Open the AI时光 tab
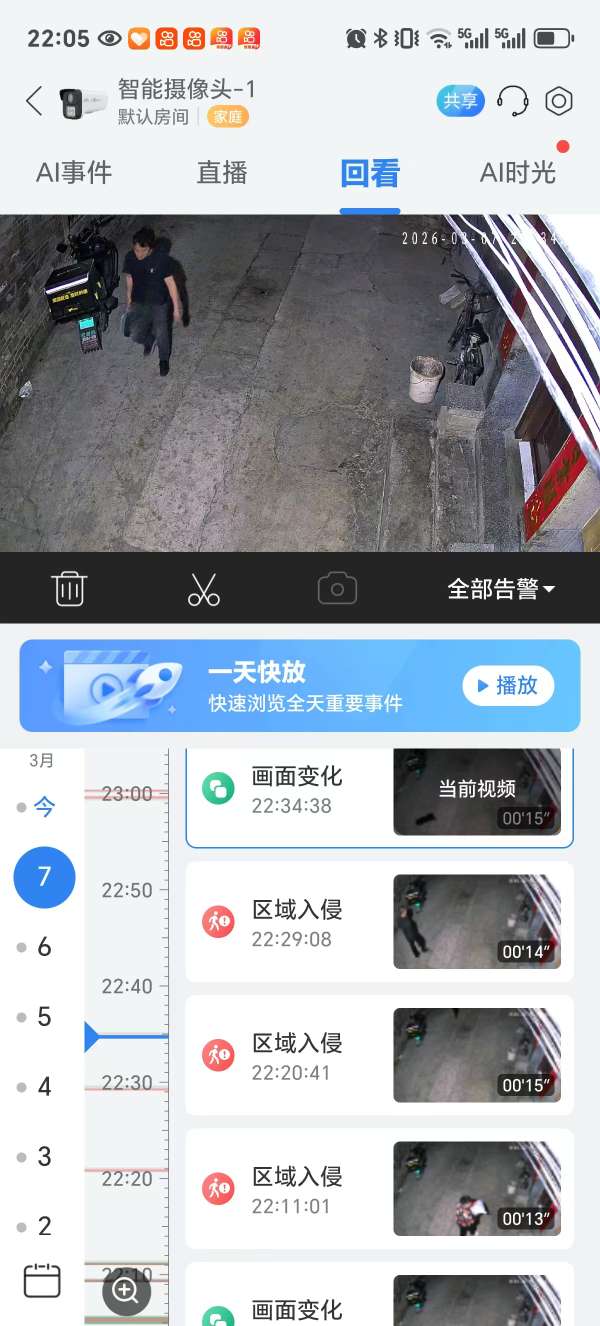 coord(518,173)
